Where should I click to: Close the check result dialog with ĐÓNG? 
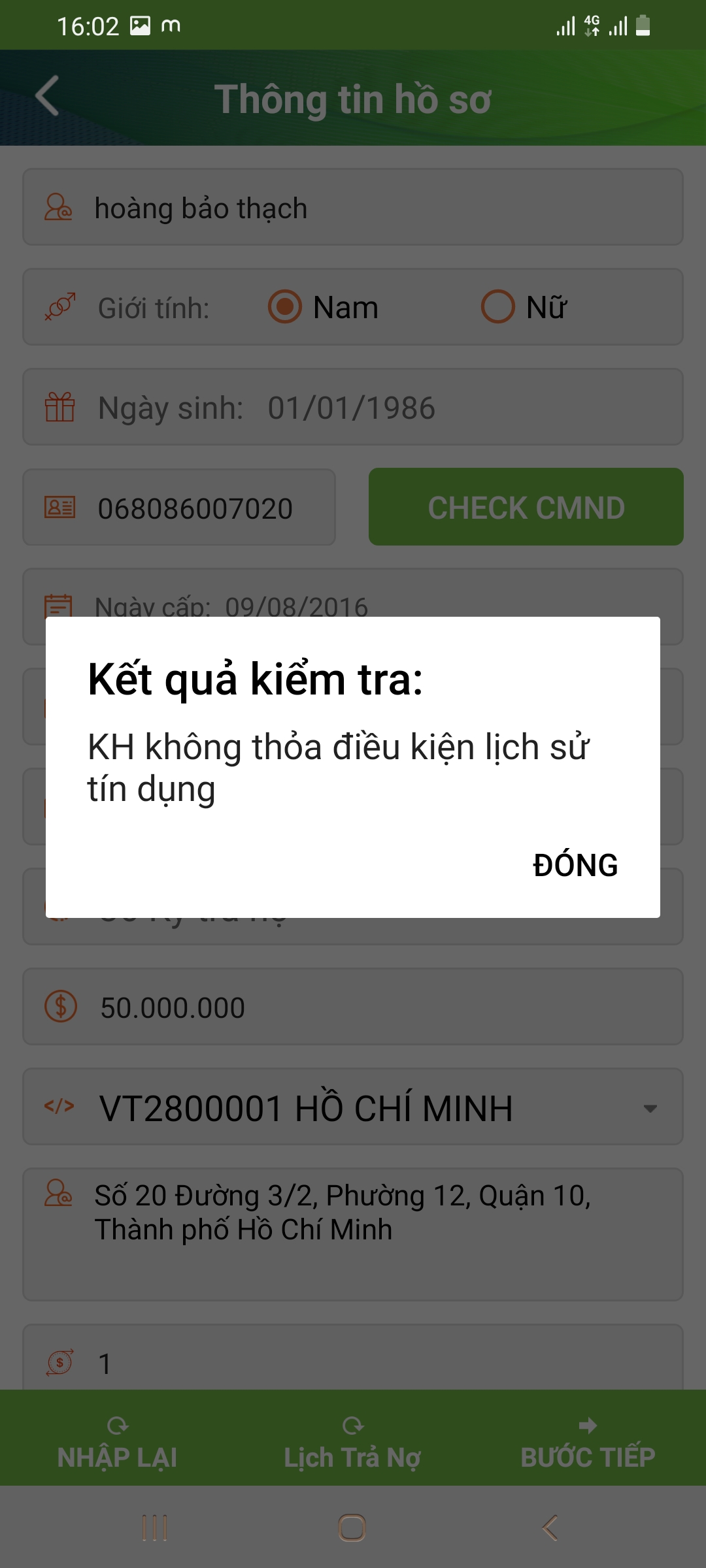click(x=575, y=865)
